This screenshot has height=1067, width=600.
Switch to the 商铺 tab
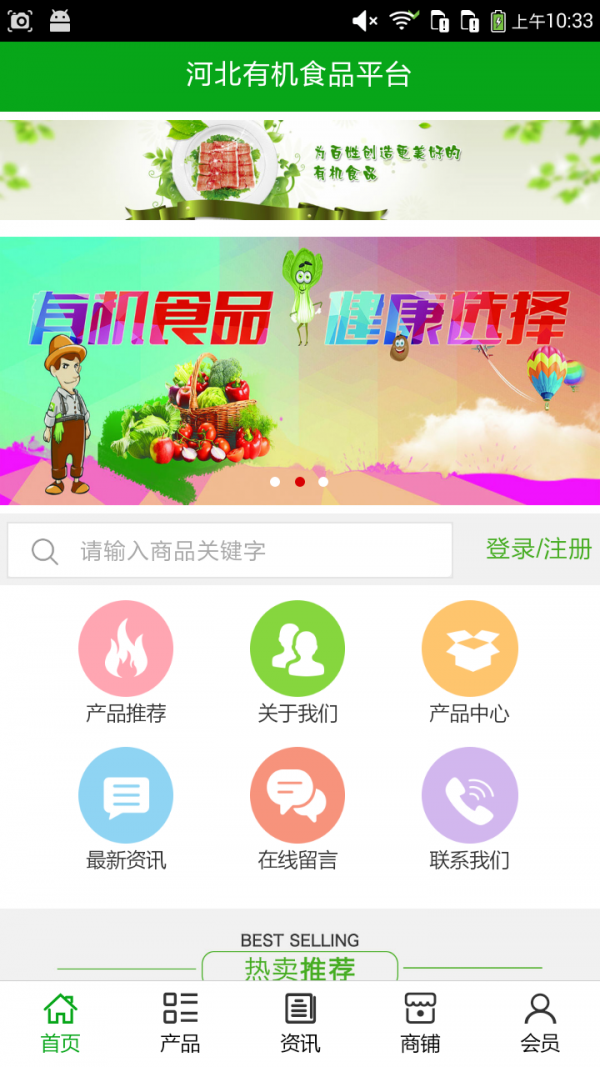(x=420, y=1022)
